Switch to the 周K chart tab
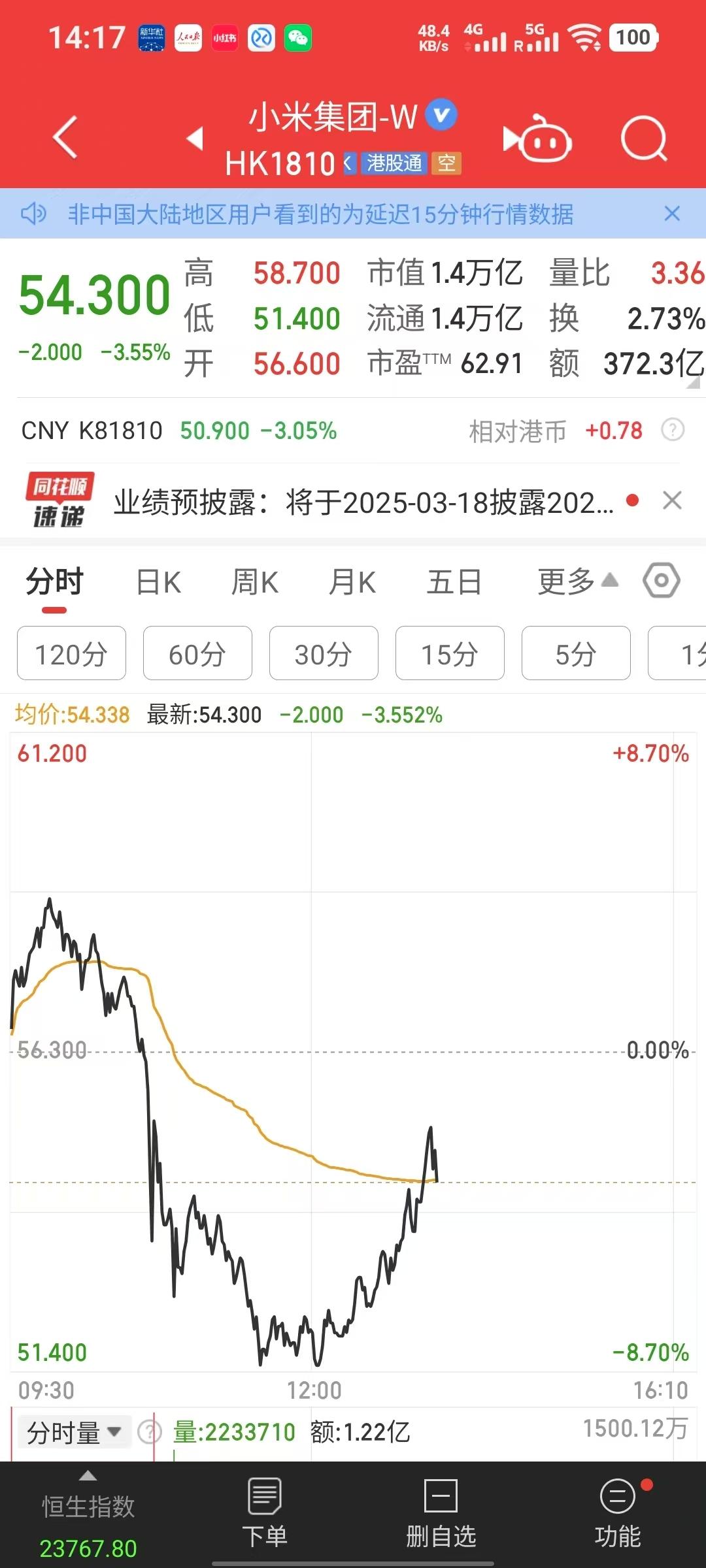This screenshot has height=1568, width=706. tap(255, 582)
